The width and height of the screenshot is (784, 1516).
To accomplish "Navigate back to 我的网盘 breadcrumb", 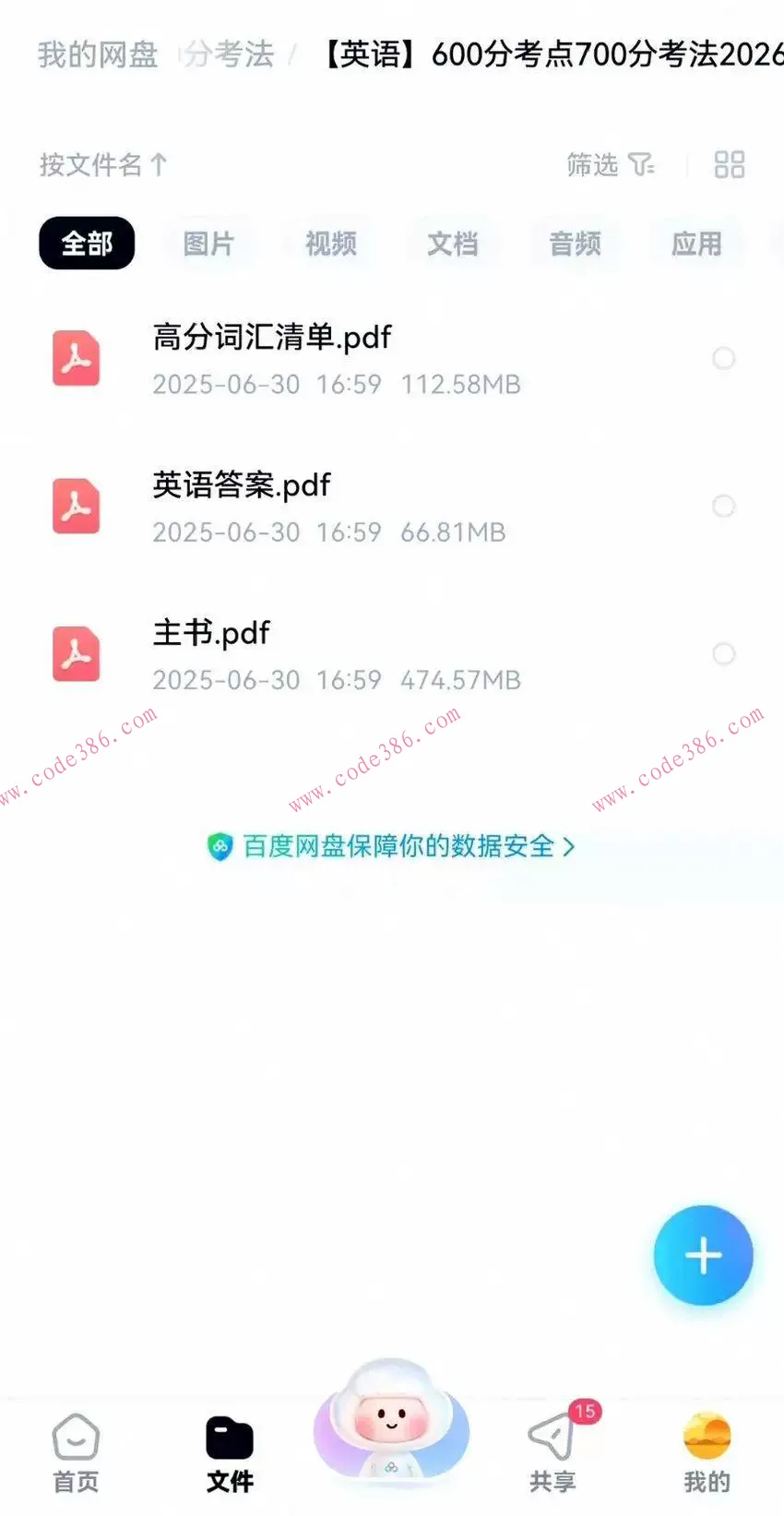I will (98, 55).
